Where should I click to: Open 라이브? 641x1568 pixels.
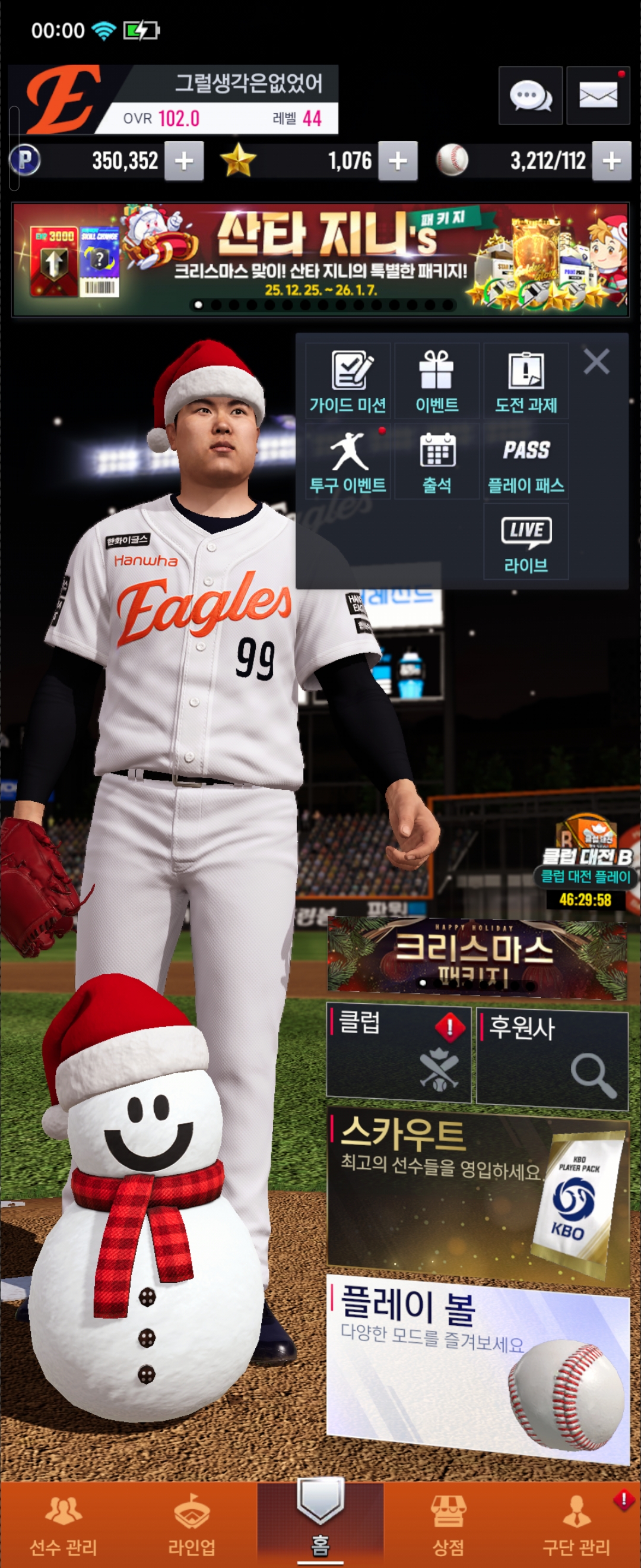525,542
